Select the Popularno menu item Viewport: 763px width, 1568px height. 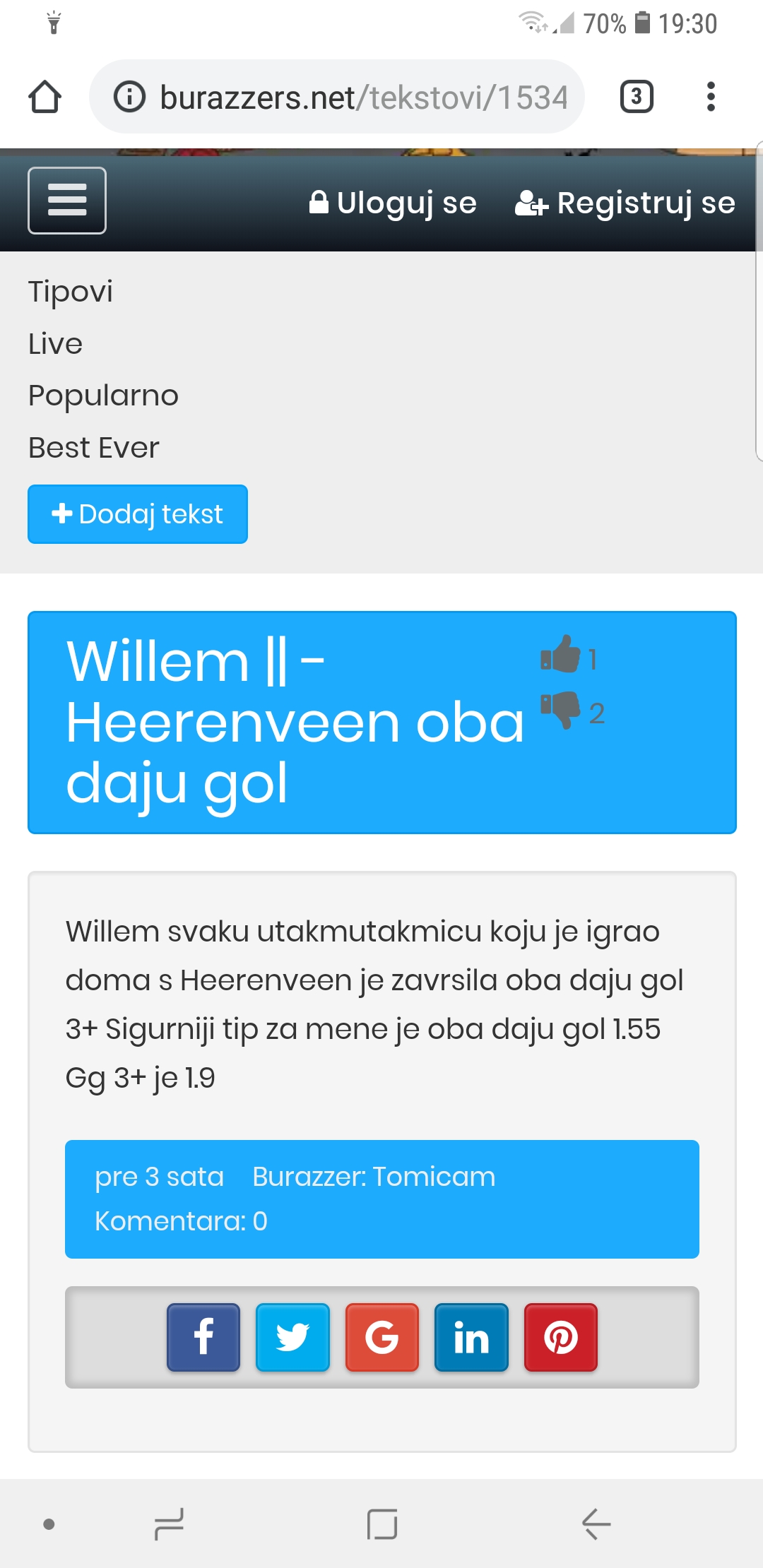(103, 396)
